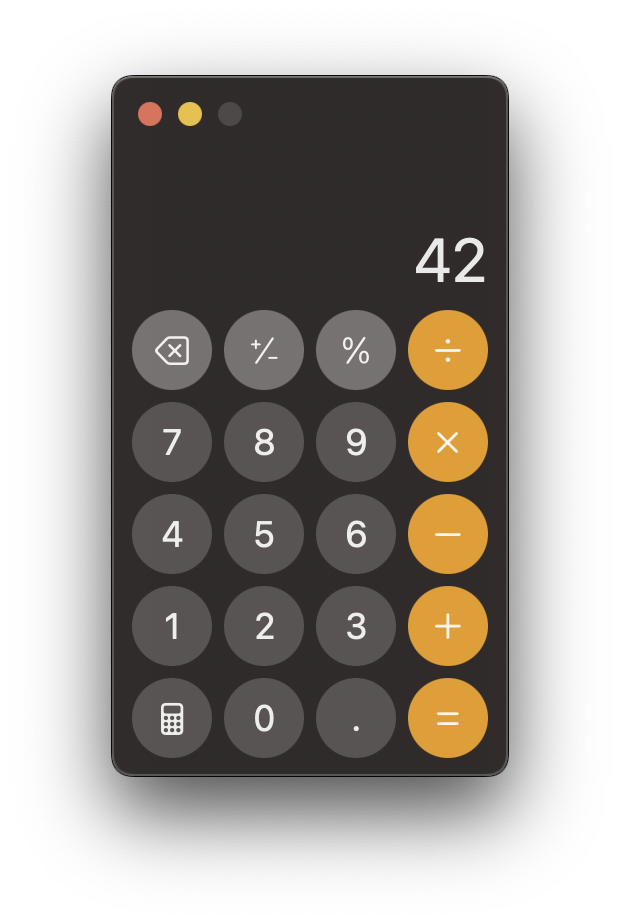Tap the number 5 key
The width and height of the screenshot is (620, 924).
264,534
